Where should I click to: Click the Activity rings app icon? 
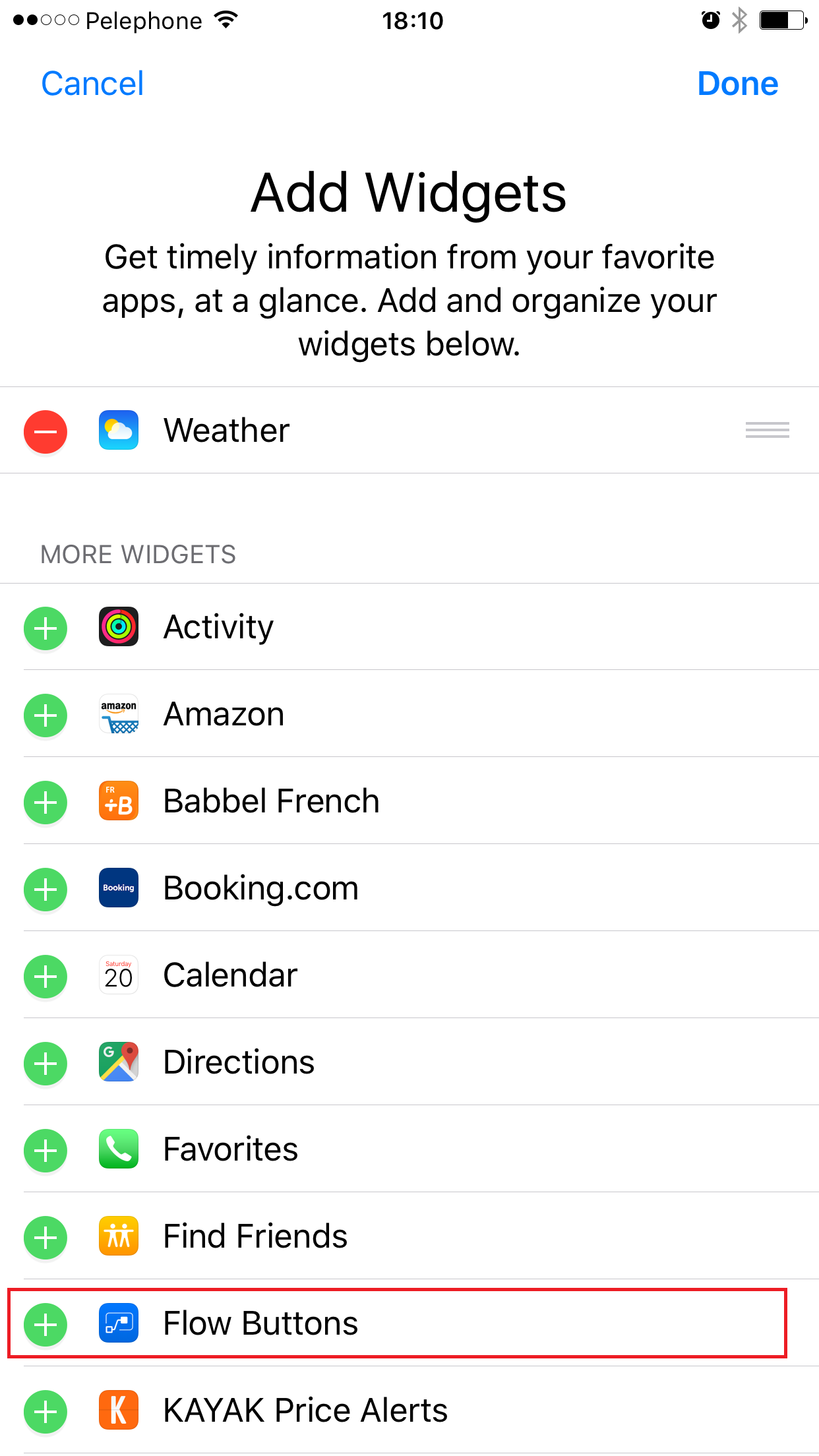pos(119,627)
